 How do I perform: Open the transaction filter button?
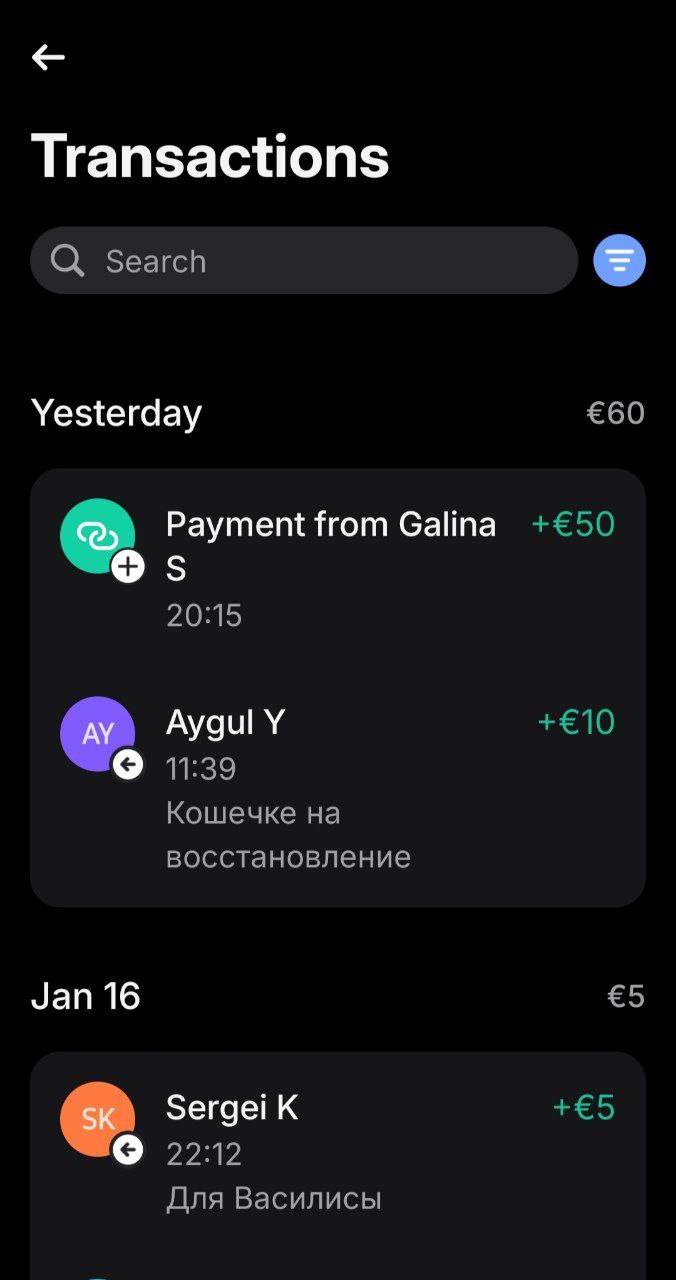click(x=619, y=261)
